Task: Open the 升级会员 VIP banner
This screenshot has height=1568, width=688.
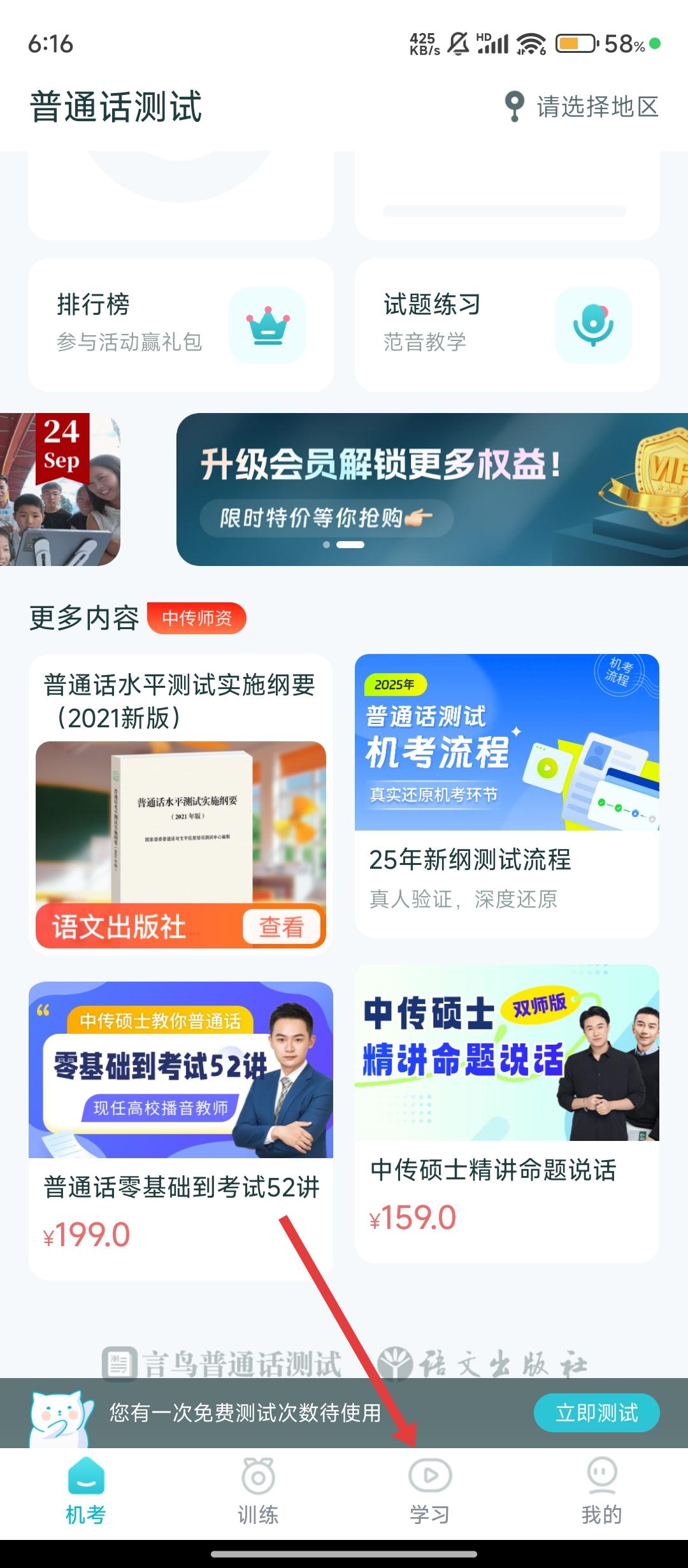Action: (432, 489)
